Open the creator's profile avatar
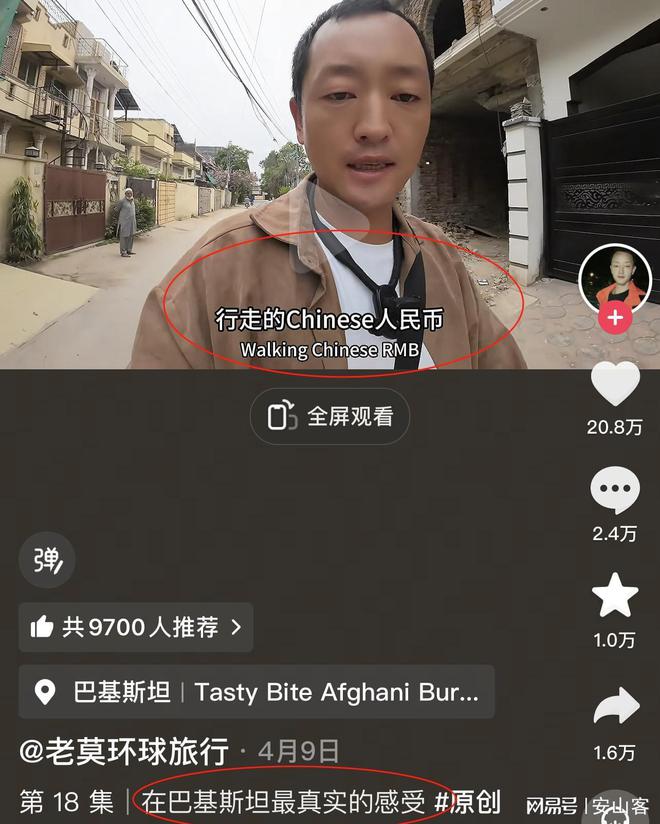This screenshot has width=660, height=824. click(x=615, y=277)
